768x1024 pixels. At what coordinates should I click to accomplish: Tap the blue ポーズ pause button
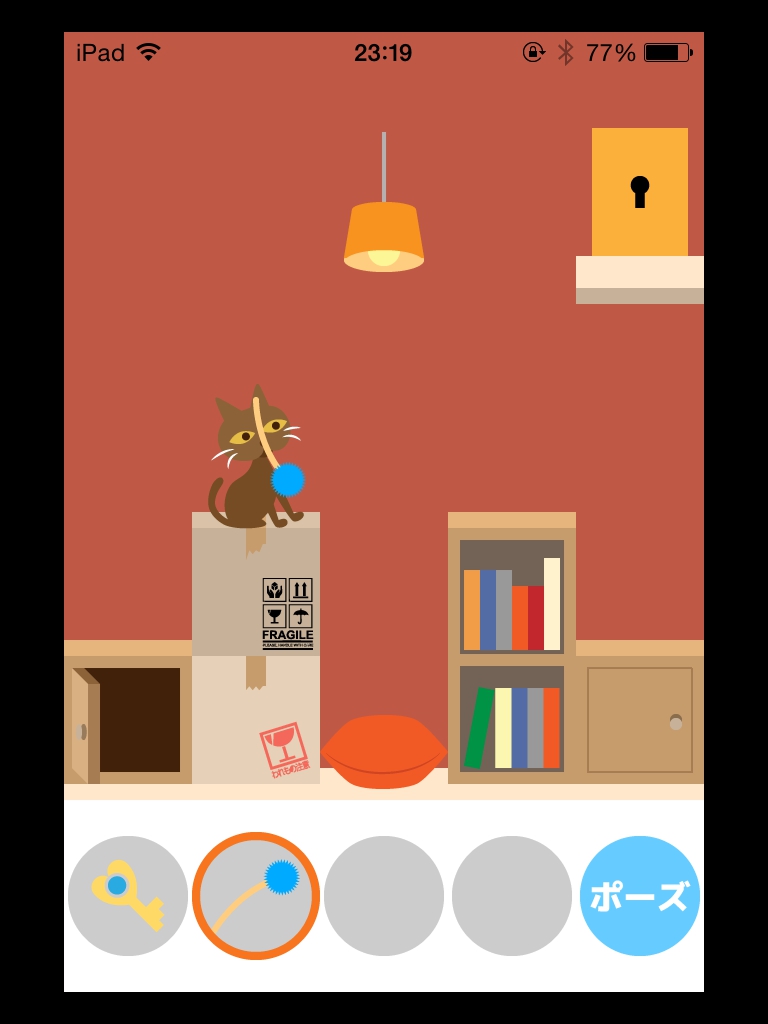(x=639, y=895)
